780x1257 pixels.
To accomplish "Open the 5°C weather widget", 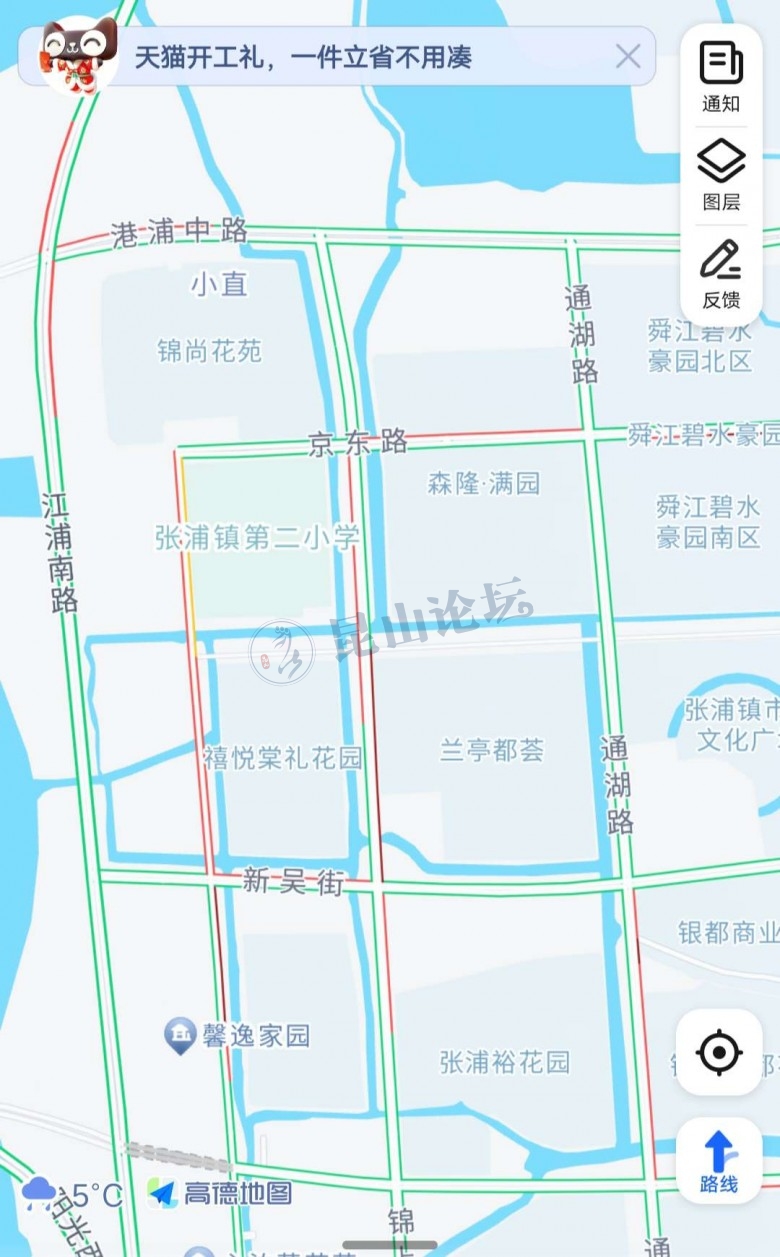I will click(72, 1193).
